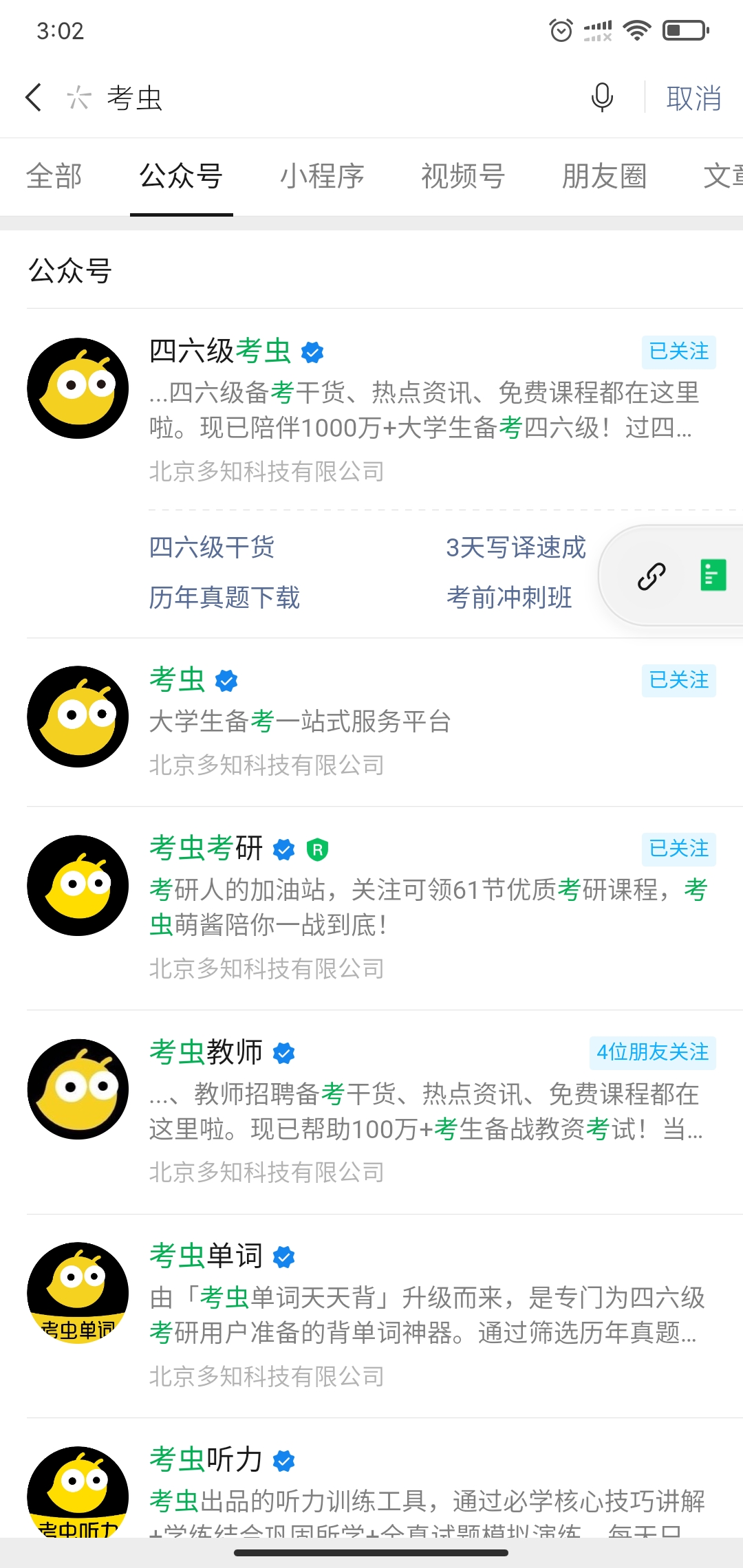Open the 历年真题下载 link

click(224, 599)
